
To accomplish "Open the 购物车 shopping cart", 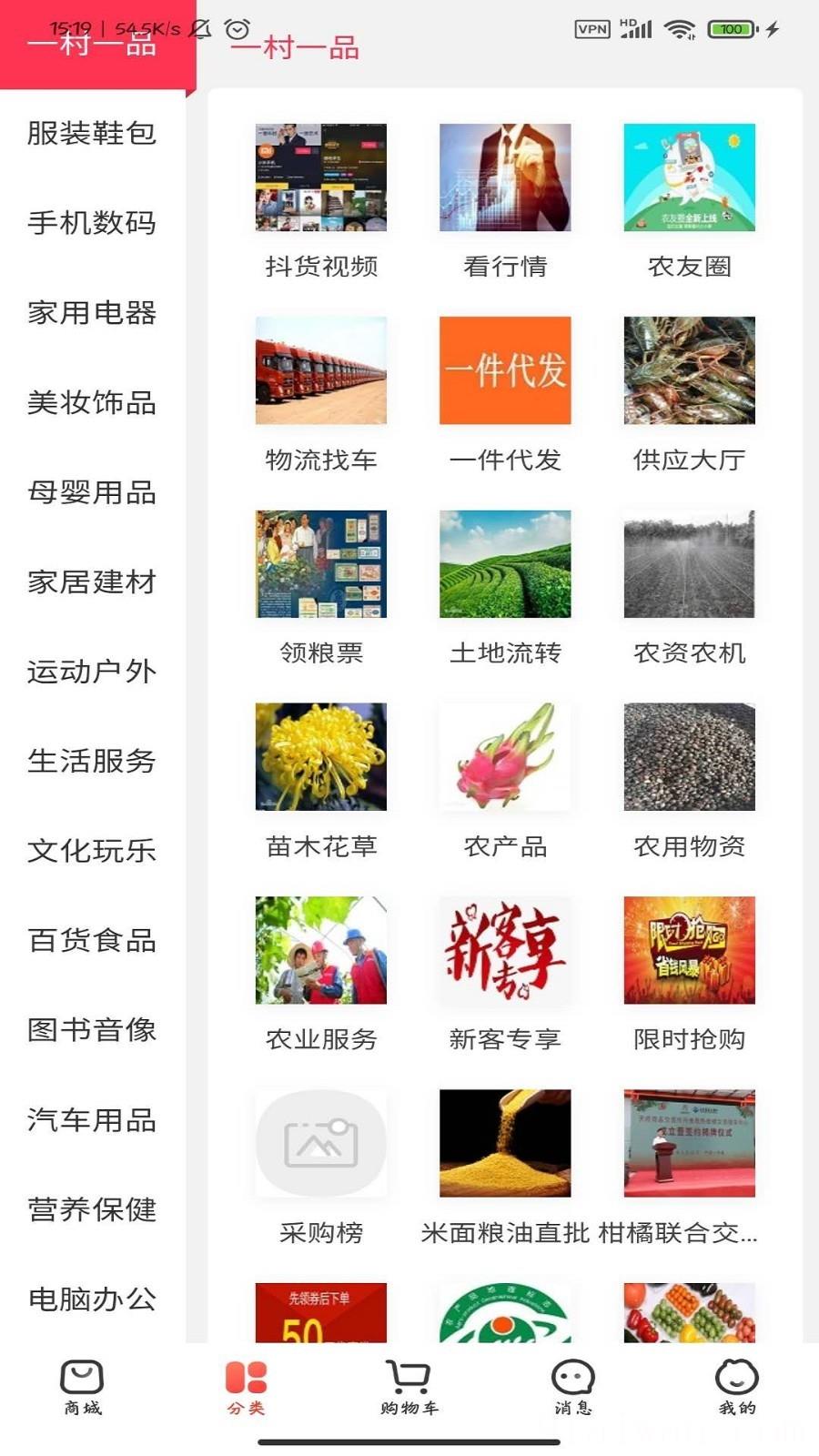I will (409, 1392).
